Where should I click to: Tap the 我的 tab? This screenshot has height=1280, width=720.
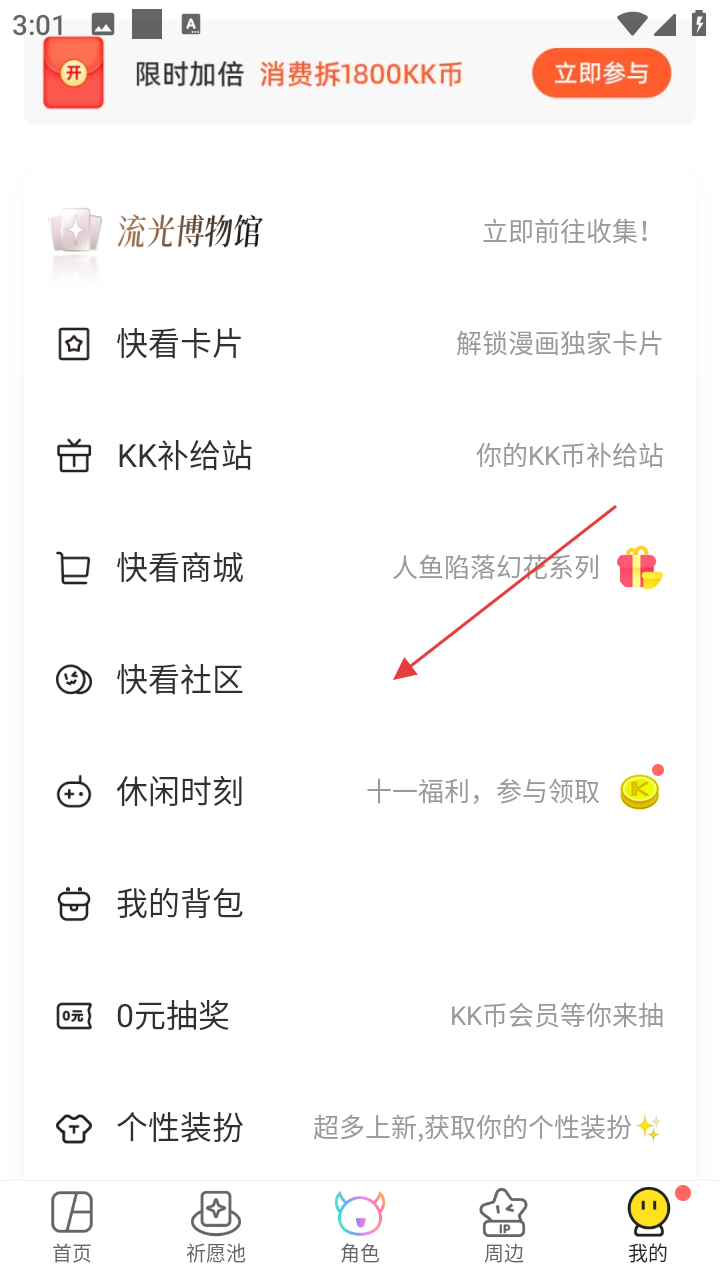click(x=648, y=1226)
